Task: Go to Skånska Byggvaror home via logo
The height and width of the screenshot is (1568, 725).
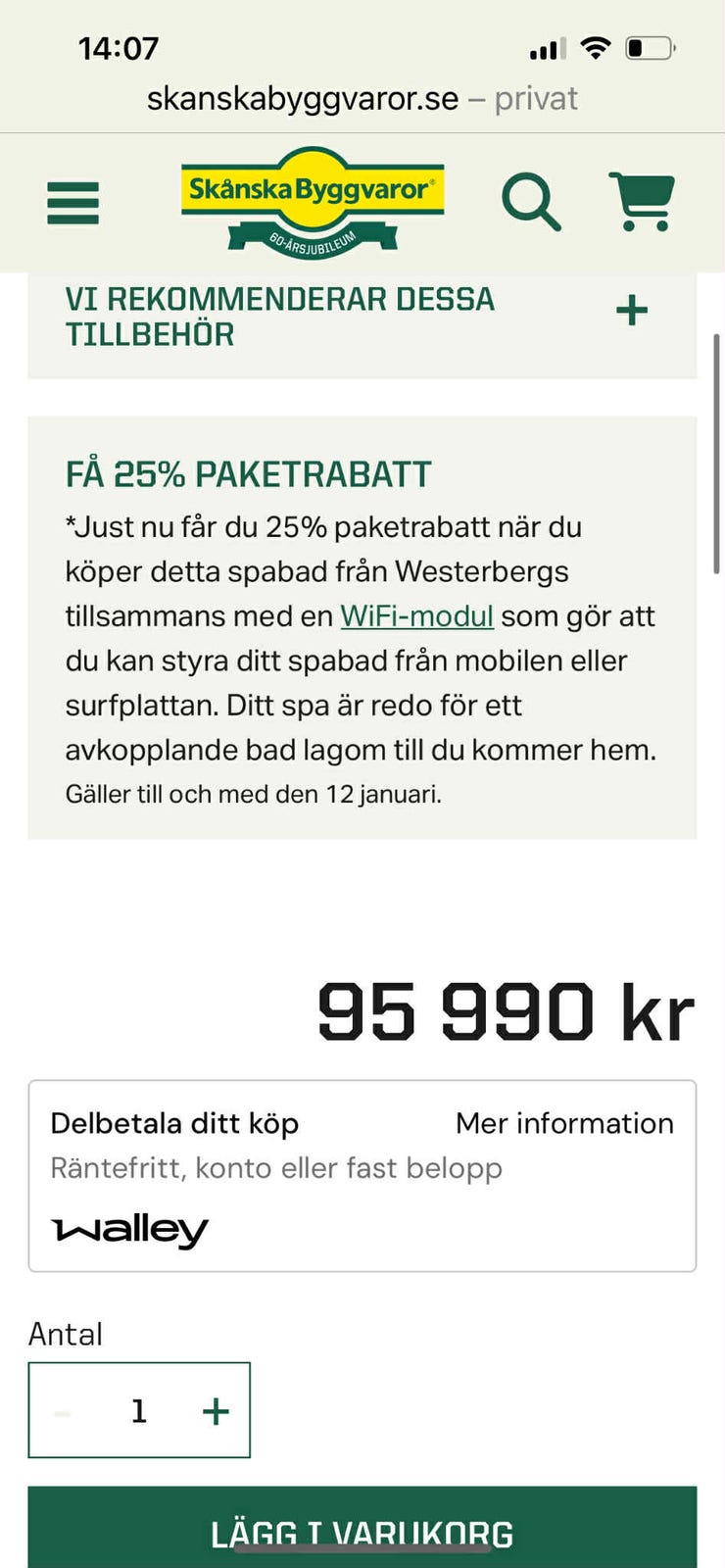Action: [313, 202]
